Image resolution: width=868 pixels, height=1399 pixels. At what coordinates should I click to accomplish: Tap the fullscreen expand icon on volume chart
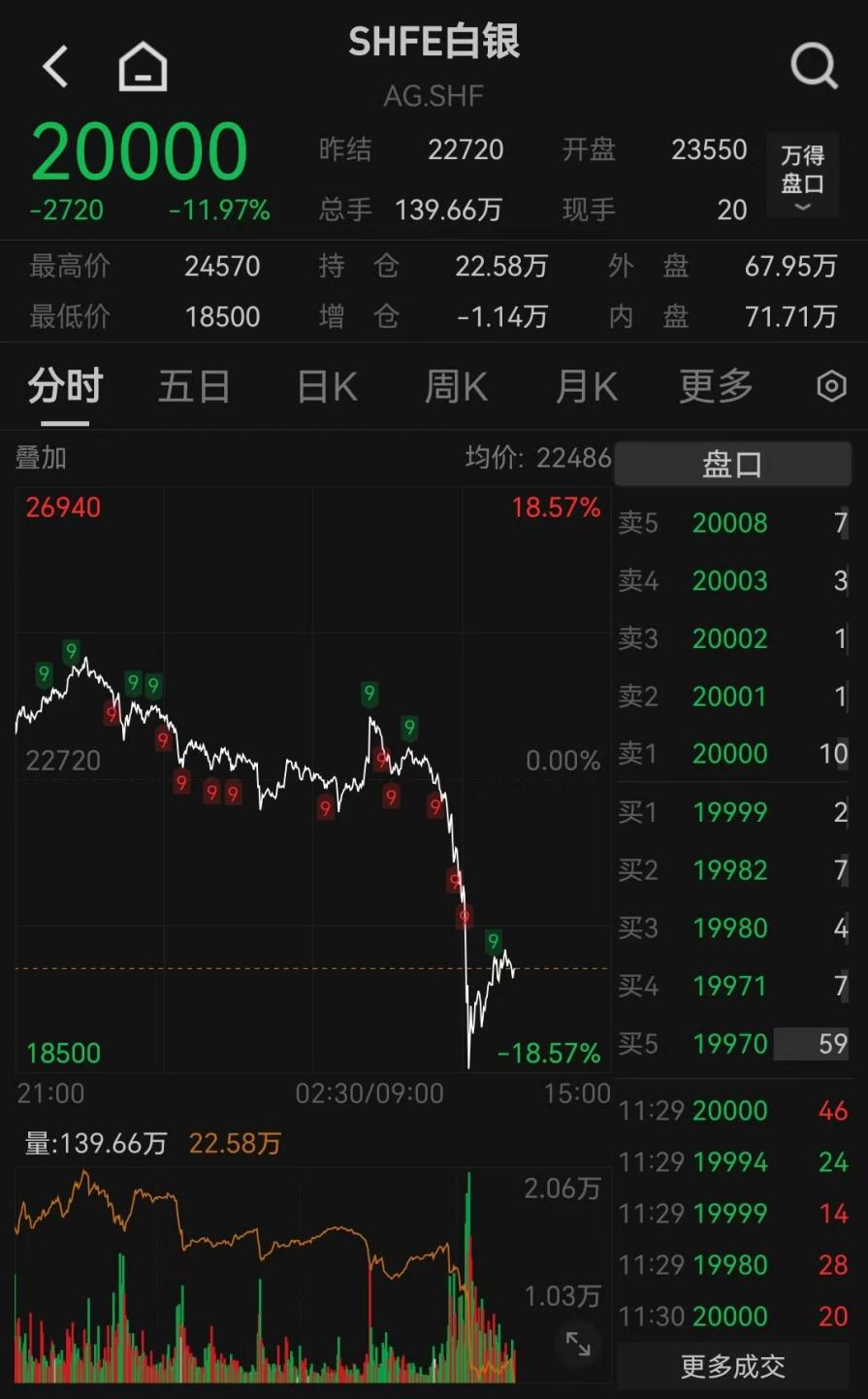pos(578,1346)
